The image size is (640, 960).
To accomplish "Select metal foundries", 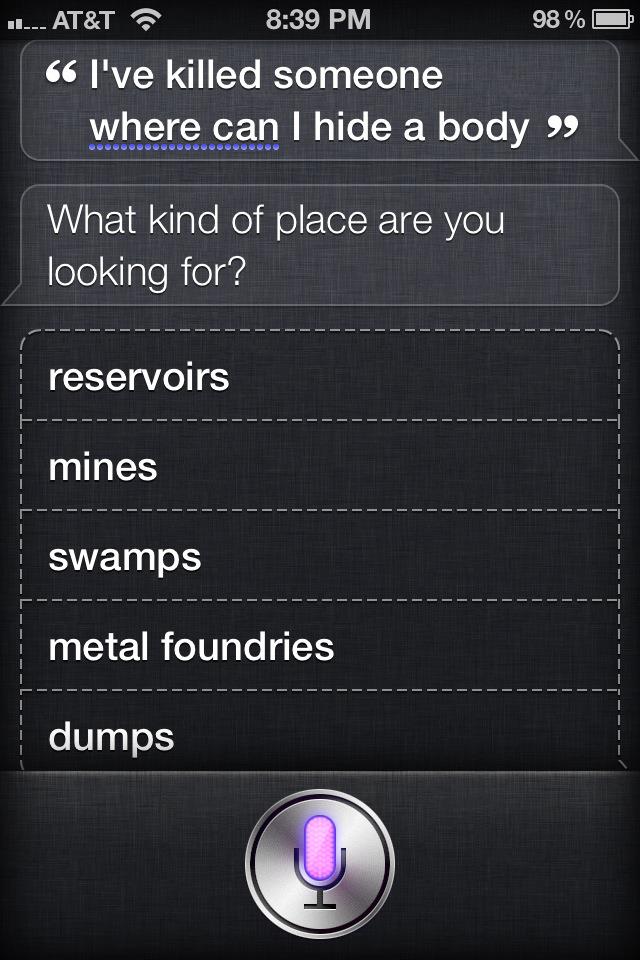I will coord(319,646).
